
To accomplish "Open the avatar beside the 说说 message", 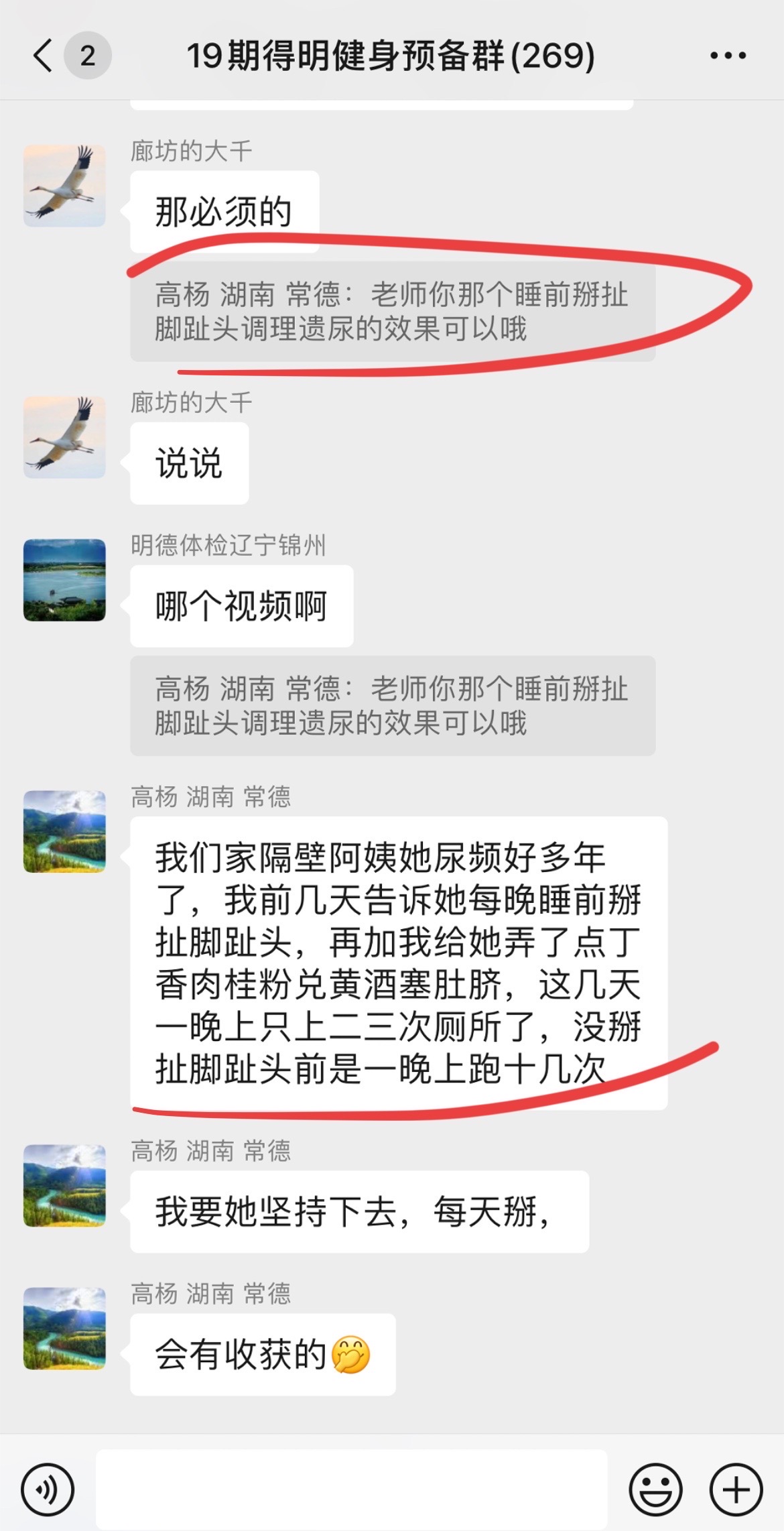I will pyautogui.click(x=64, y=437).
